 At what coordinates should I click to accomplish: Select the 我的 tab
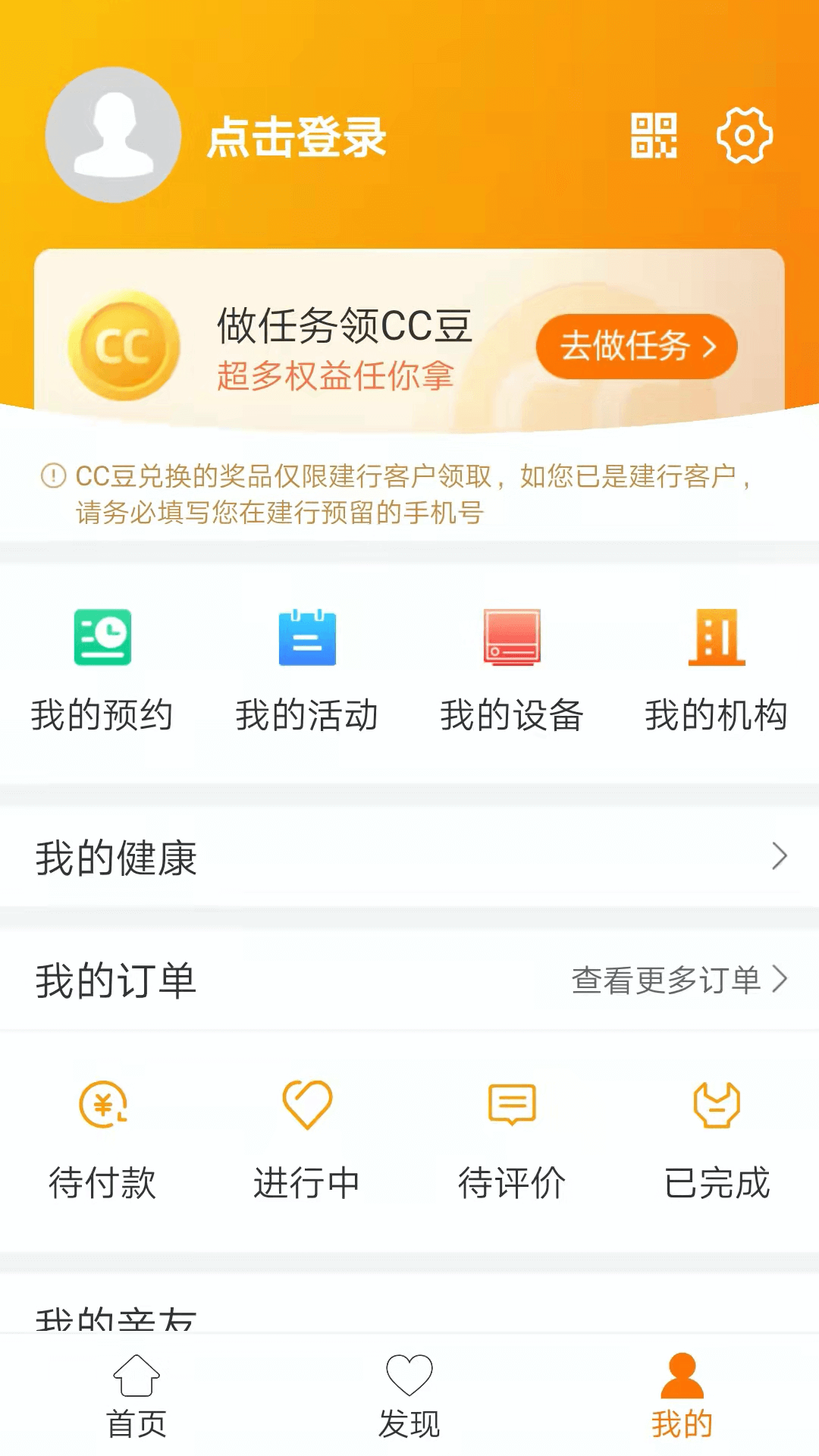pyautogui.click(x=682, y=1396)
